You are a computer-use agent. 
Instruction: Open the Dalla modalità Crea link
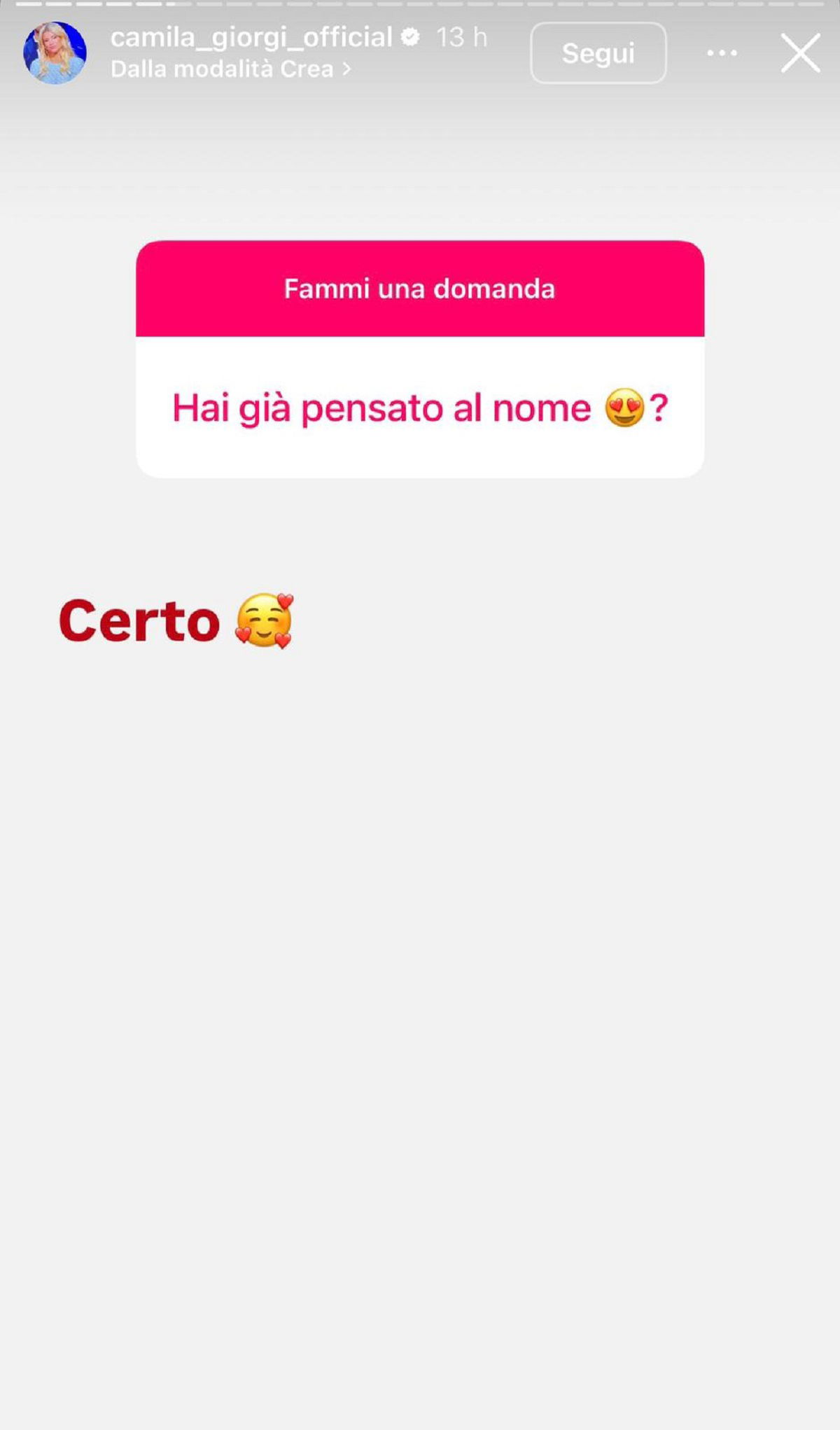tap(230, 69)
